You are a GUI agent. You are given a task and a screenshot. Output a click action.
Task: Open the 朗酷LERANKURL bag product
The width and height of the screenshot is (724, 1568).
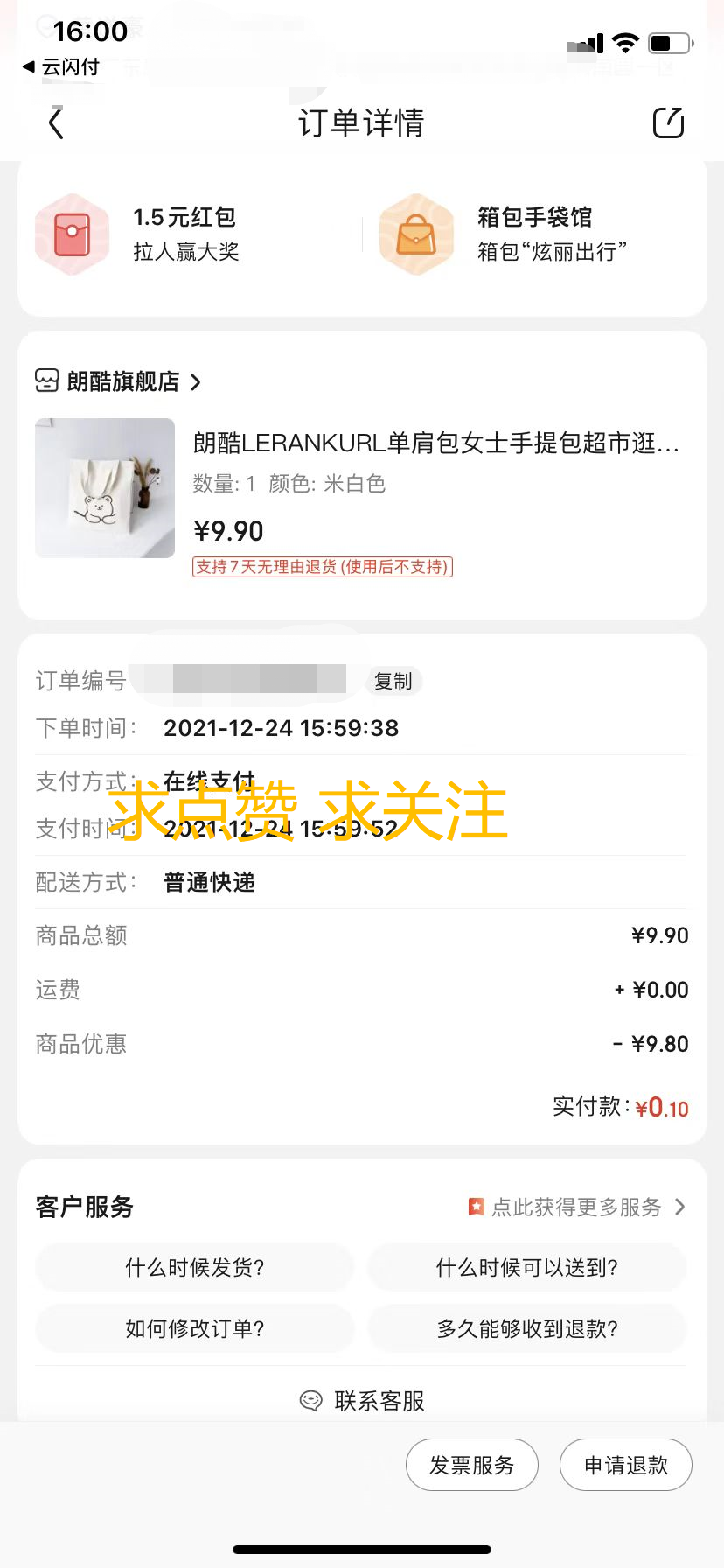(x=435, y=444)
